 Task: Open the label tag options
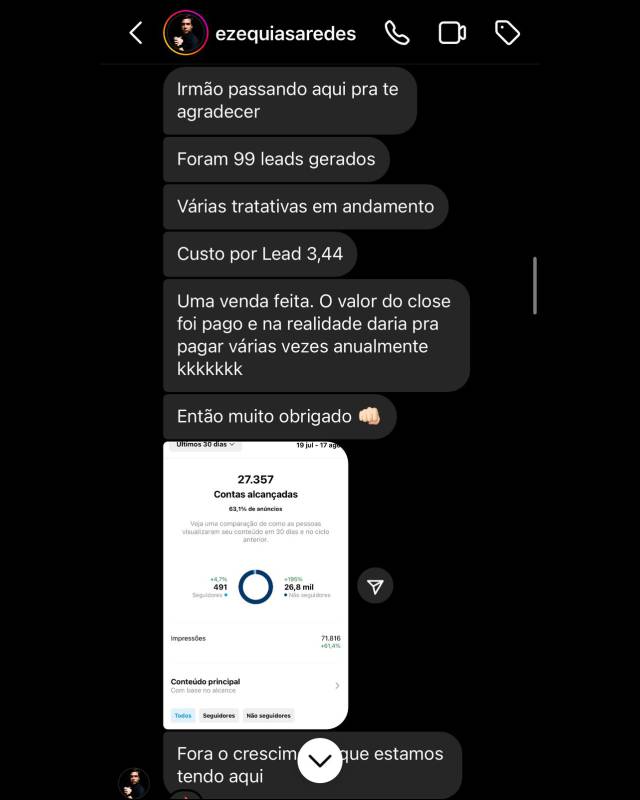(508, 33)
